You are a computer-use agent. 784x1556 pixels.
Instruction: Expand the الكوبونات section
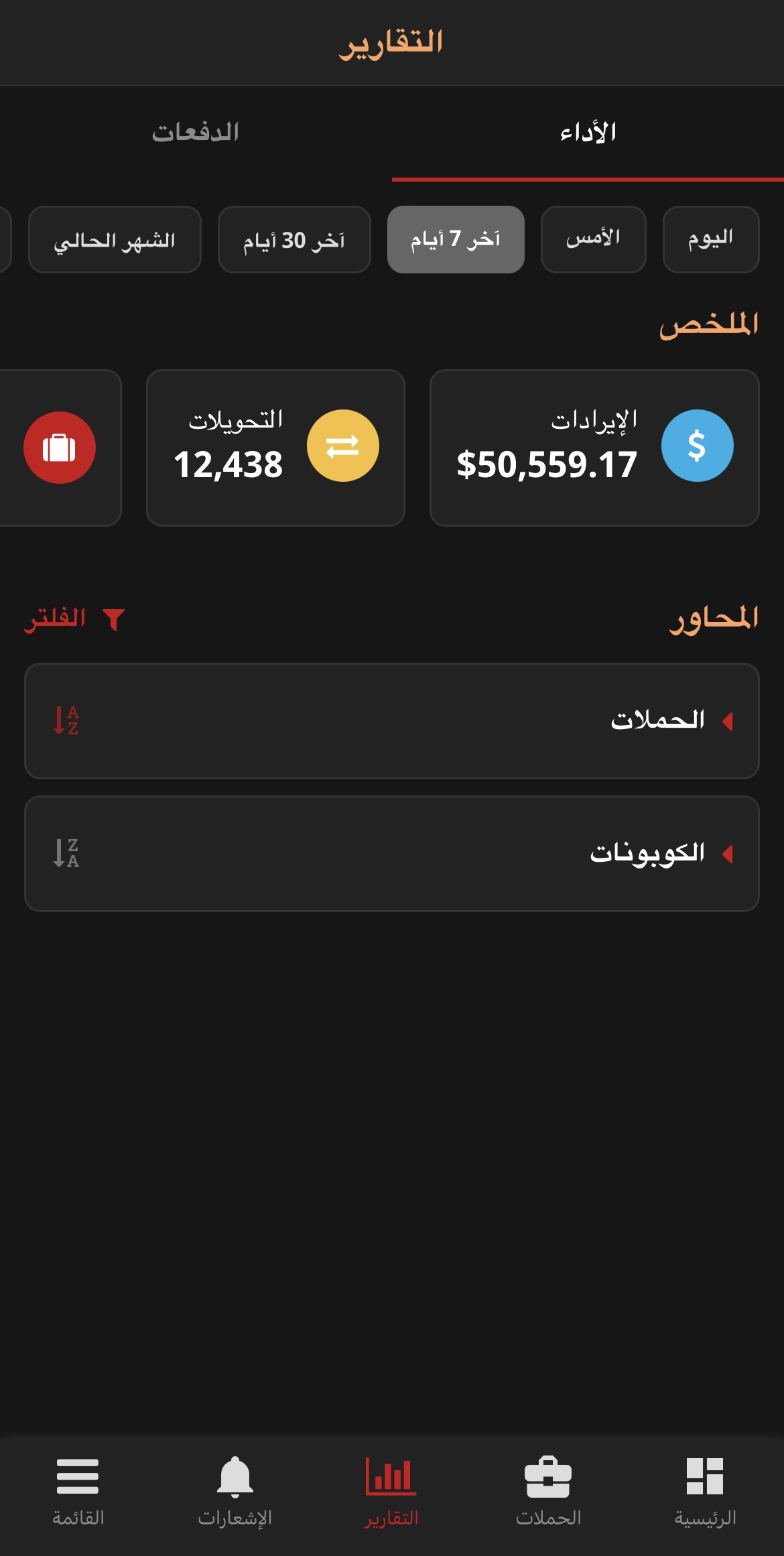(392, 854)
